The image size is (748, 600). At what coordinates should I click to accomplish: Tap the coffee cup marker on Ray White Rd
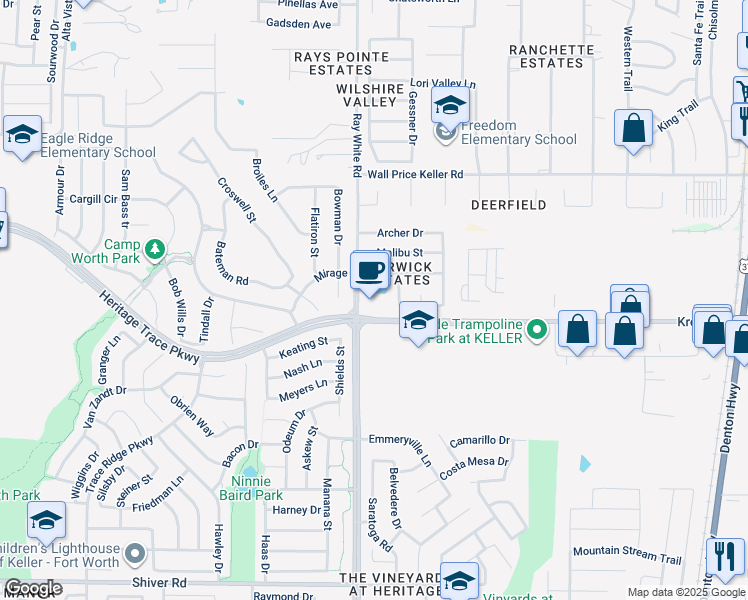tap(370, 271)
